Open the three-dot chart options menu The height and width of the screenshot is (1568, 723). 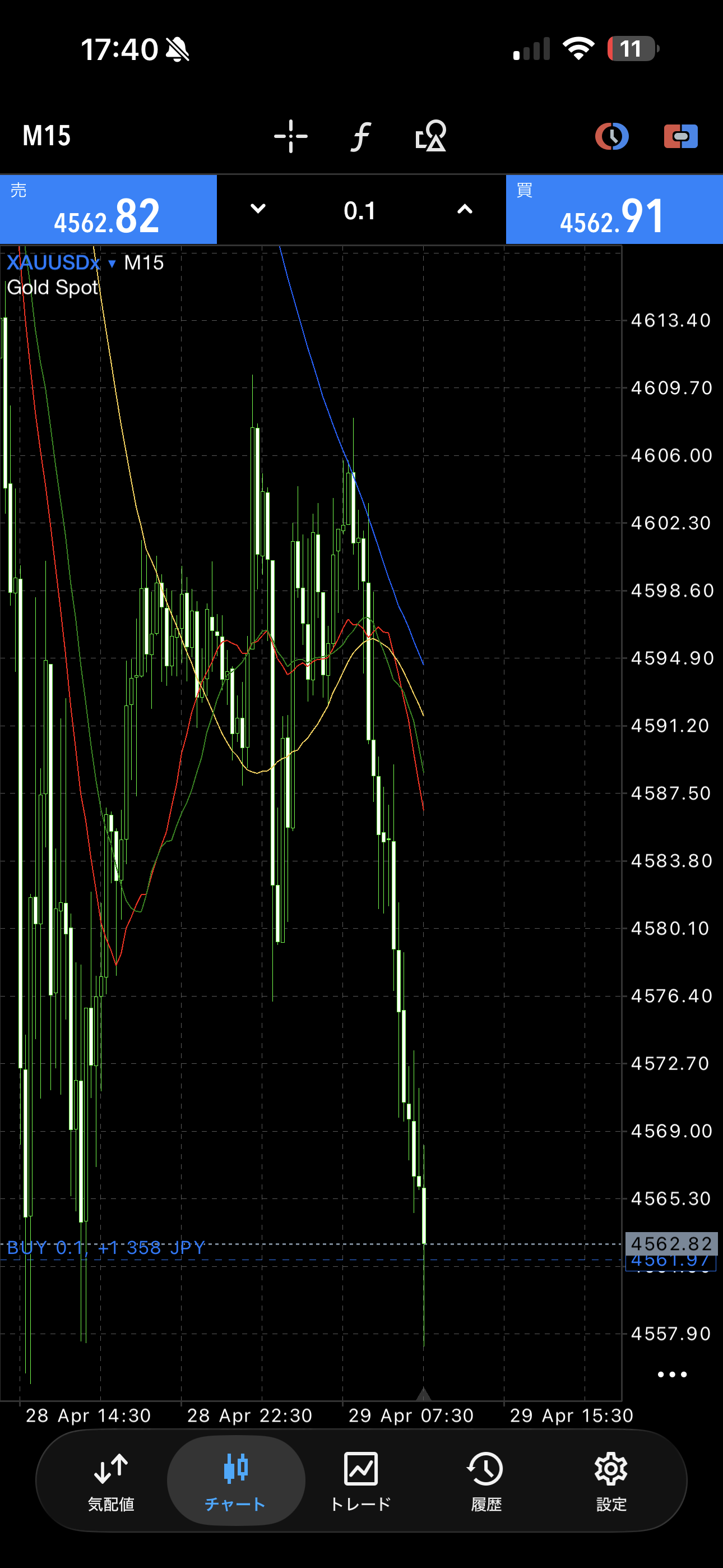[672, 1374]
